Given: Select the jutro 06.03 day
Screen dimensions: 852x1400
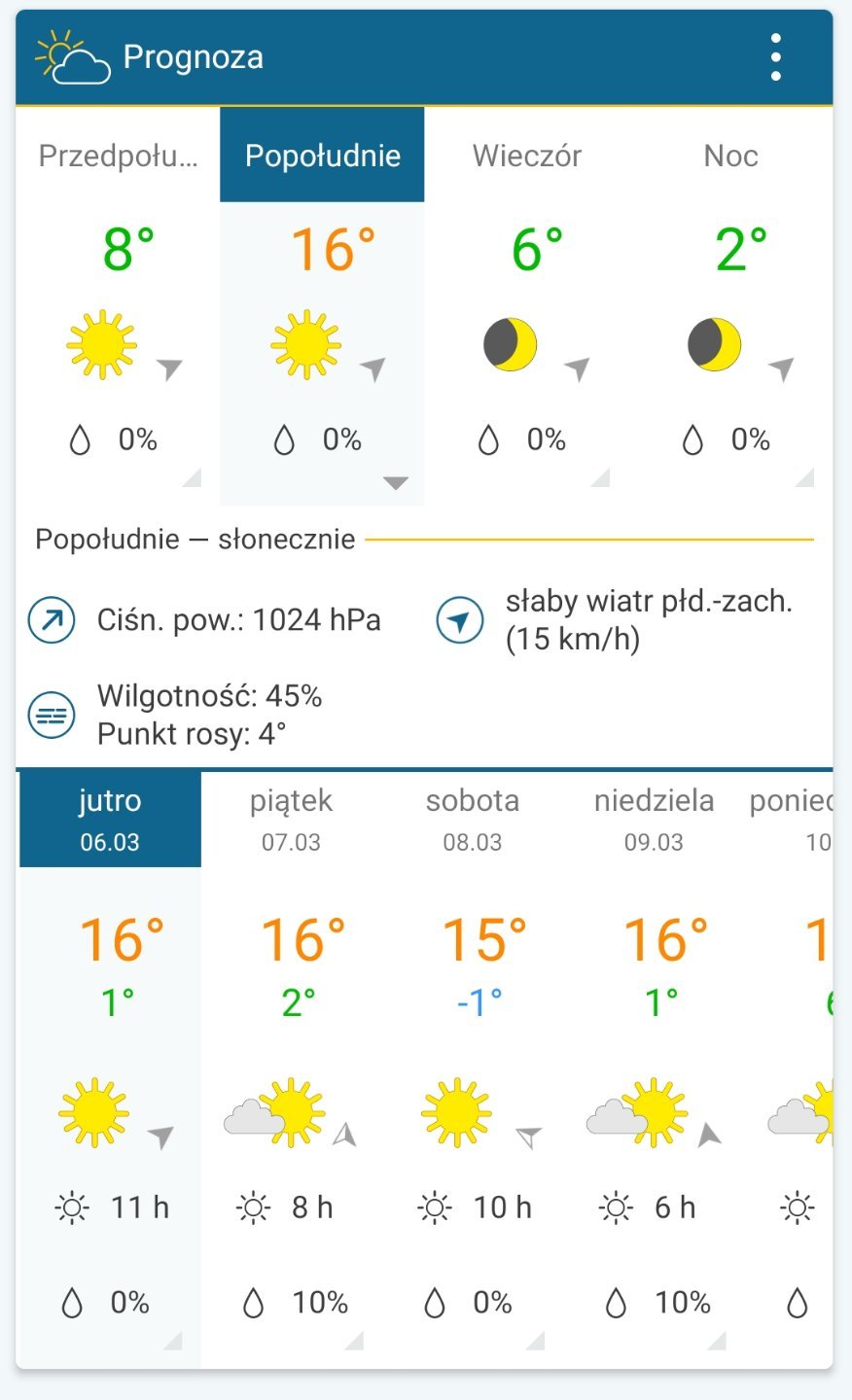Looking at the screenshot, I should tap(110, 819).
